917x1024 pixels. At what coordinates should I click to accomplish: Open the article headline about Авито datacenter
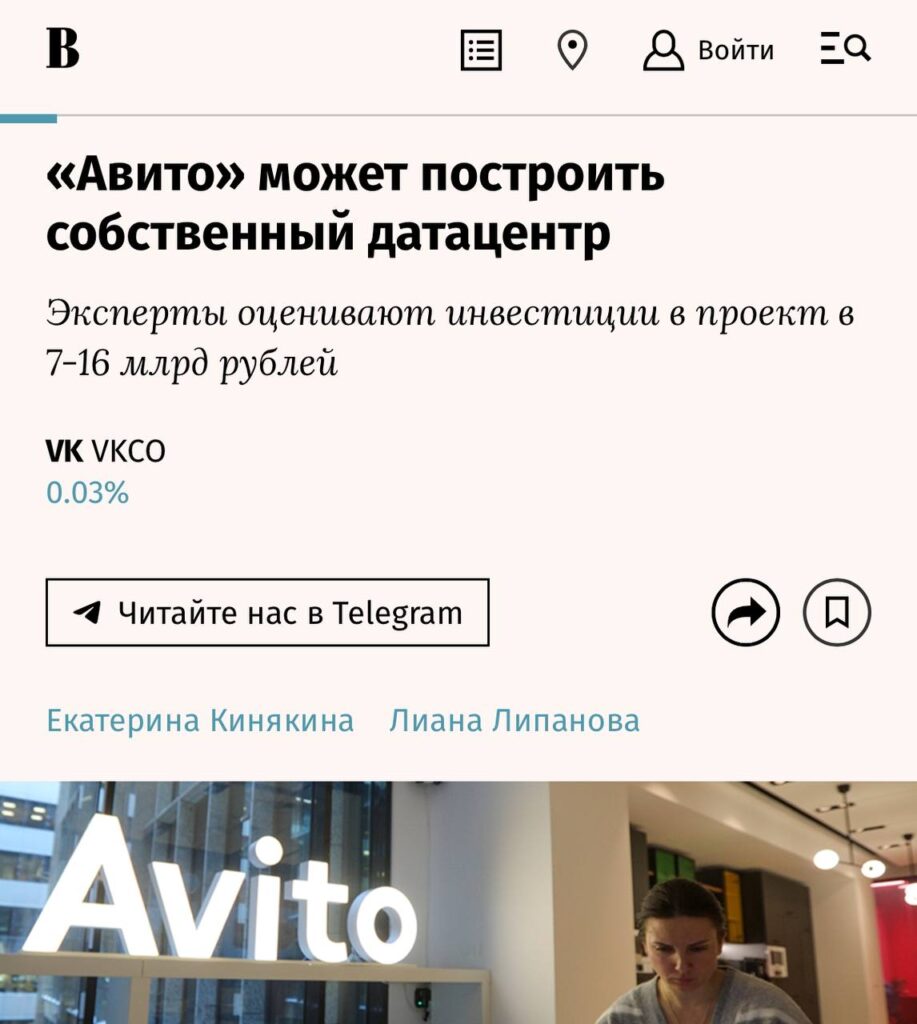point(354,205)
